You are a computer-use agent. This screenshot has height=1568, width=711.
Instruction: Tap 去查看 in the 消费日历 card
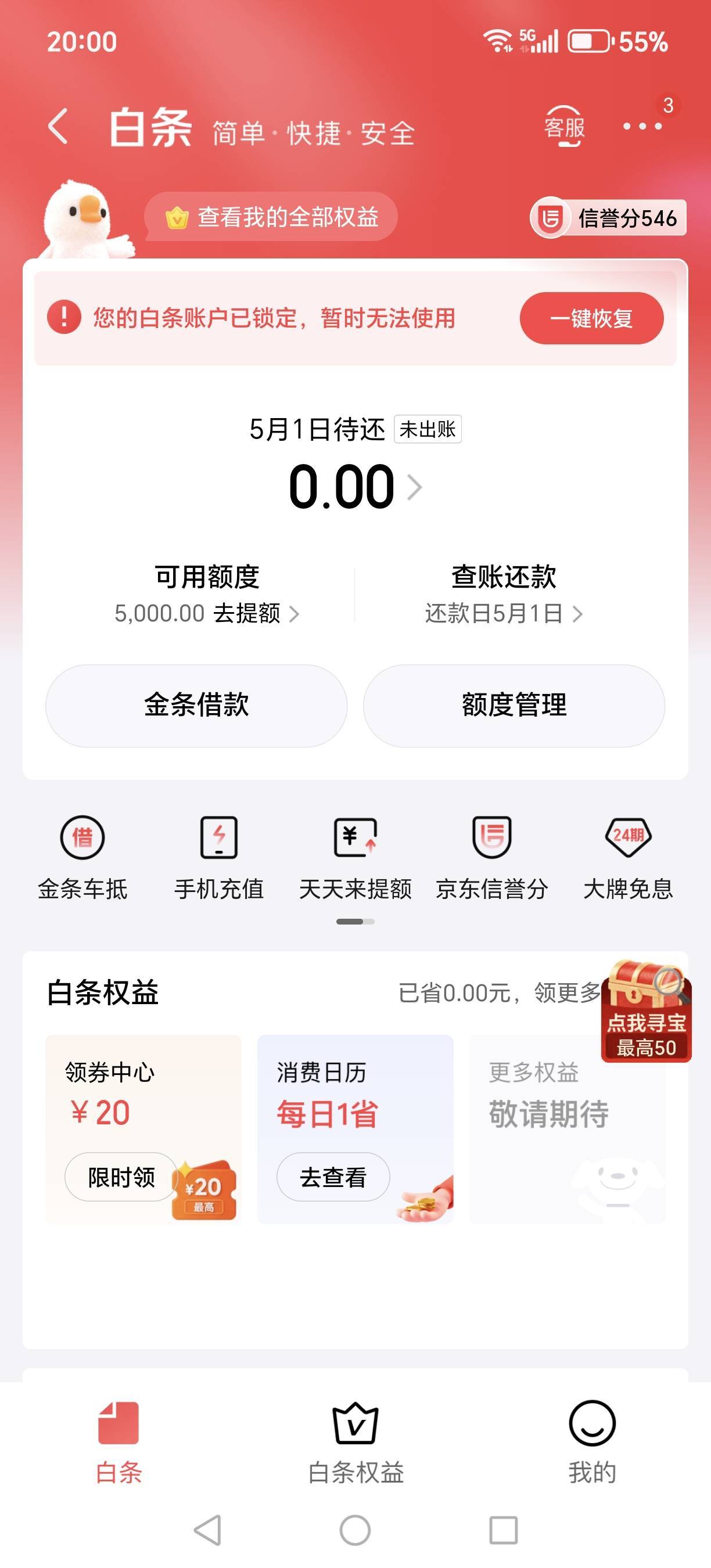pyautogui.click(x=333, y=1177)
